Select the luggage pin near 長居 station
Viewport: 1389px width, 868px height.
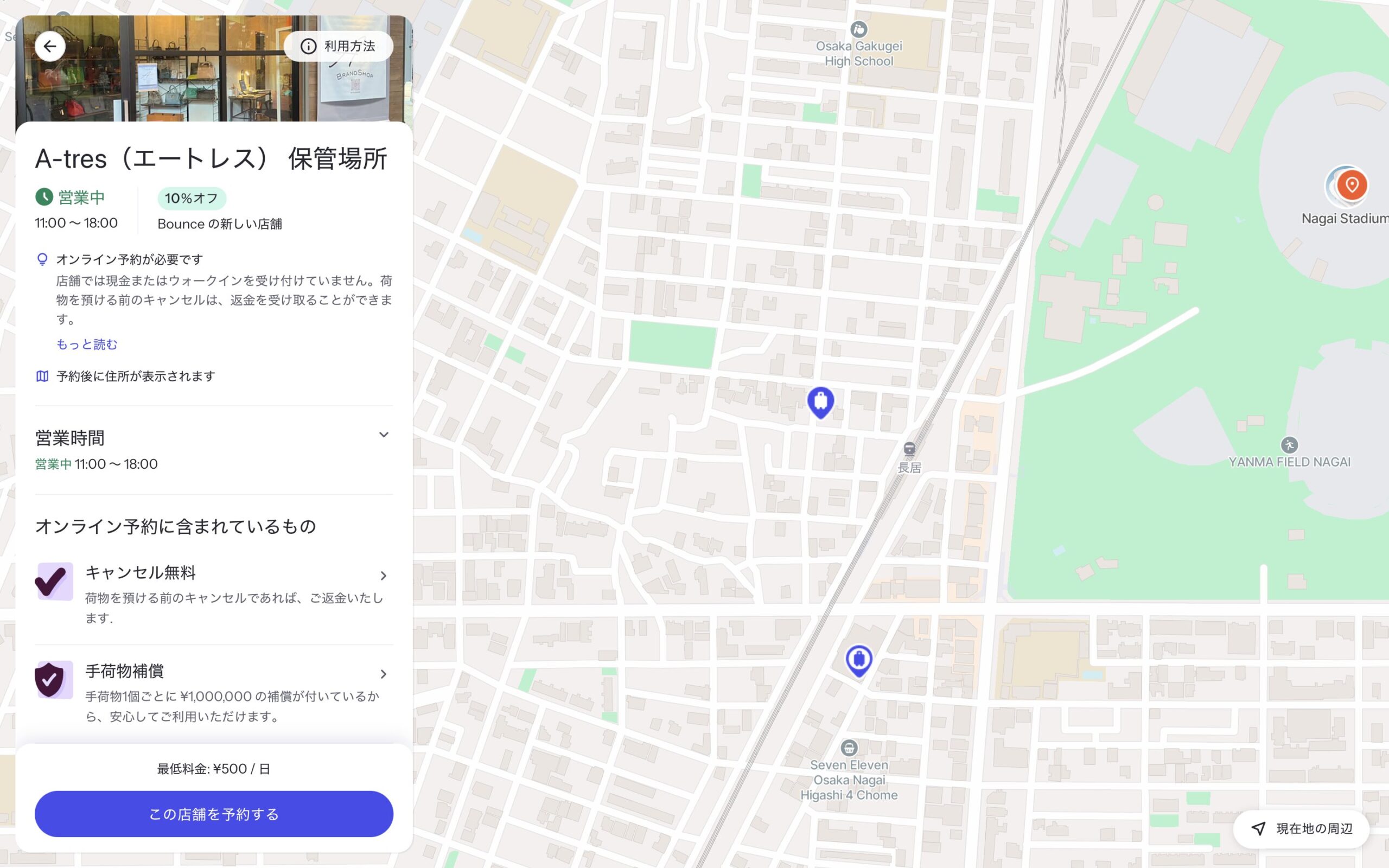(x=821, y=401)
